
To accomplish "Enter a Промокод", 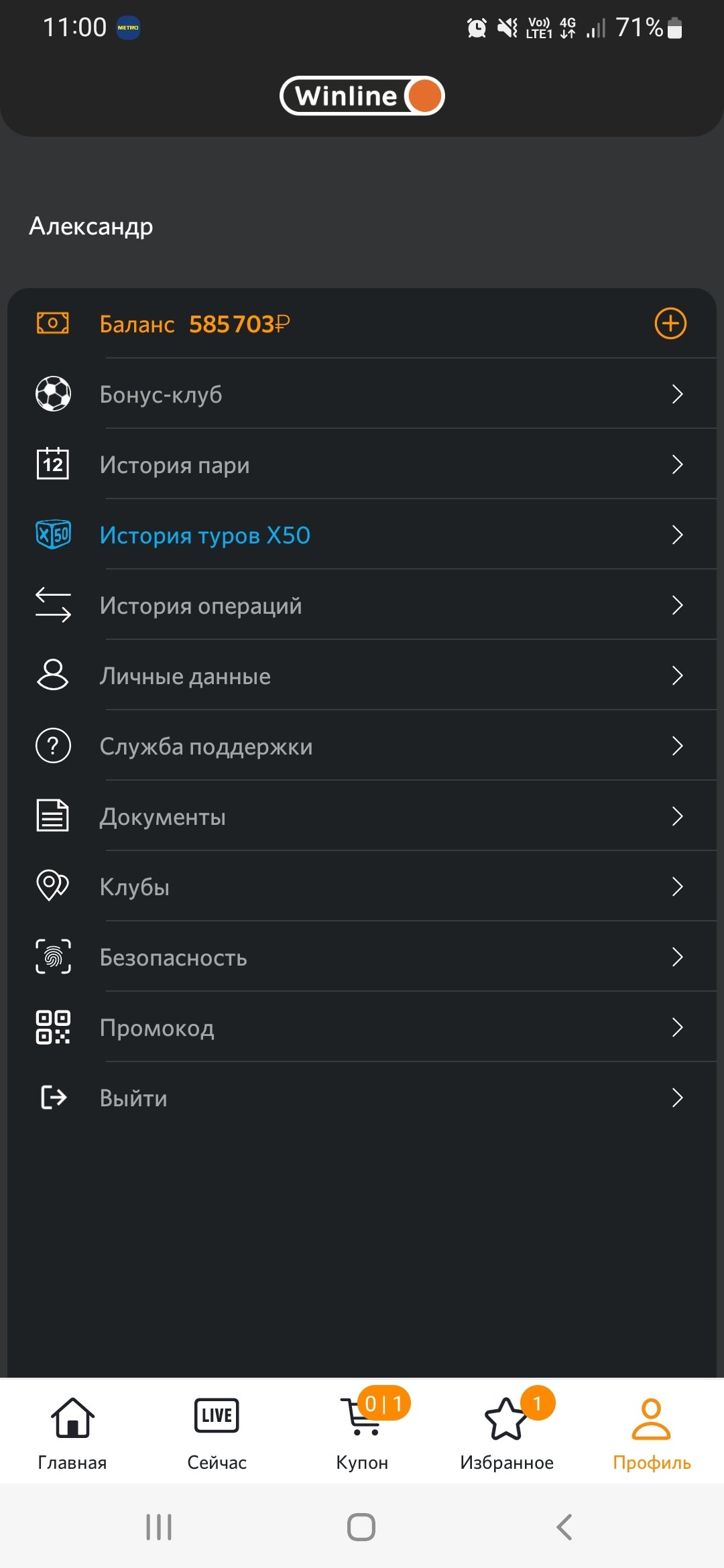I will (x=362, y=1028).
